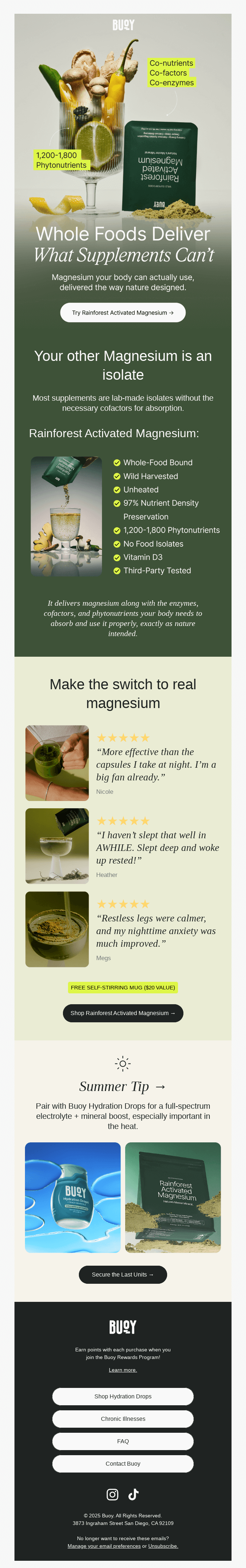The width and height of the screenshot is (246, 1568).
Task: Tap the Summer Tip arrow heading
Action: 122,1087
